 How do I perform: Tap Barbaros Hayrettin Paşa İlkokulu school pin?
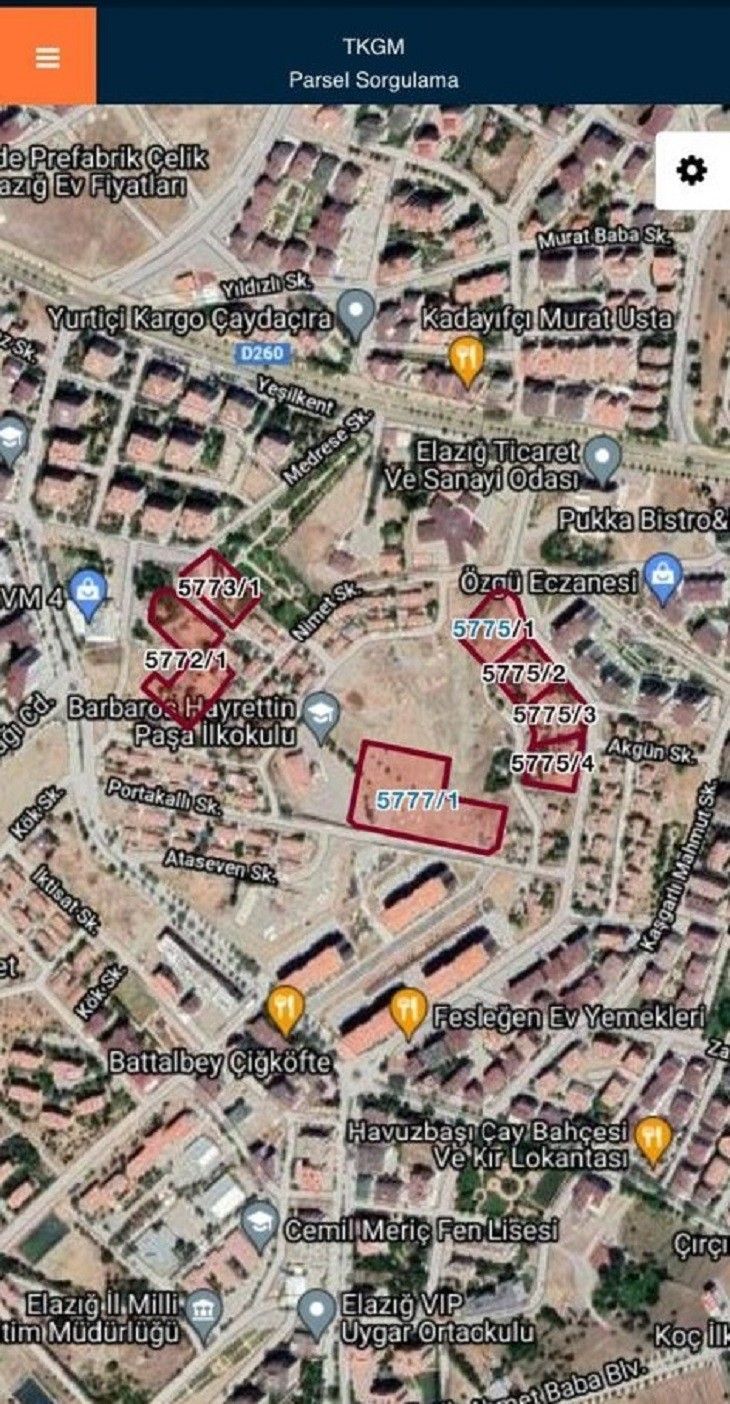pos(321,715)
